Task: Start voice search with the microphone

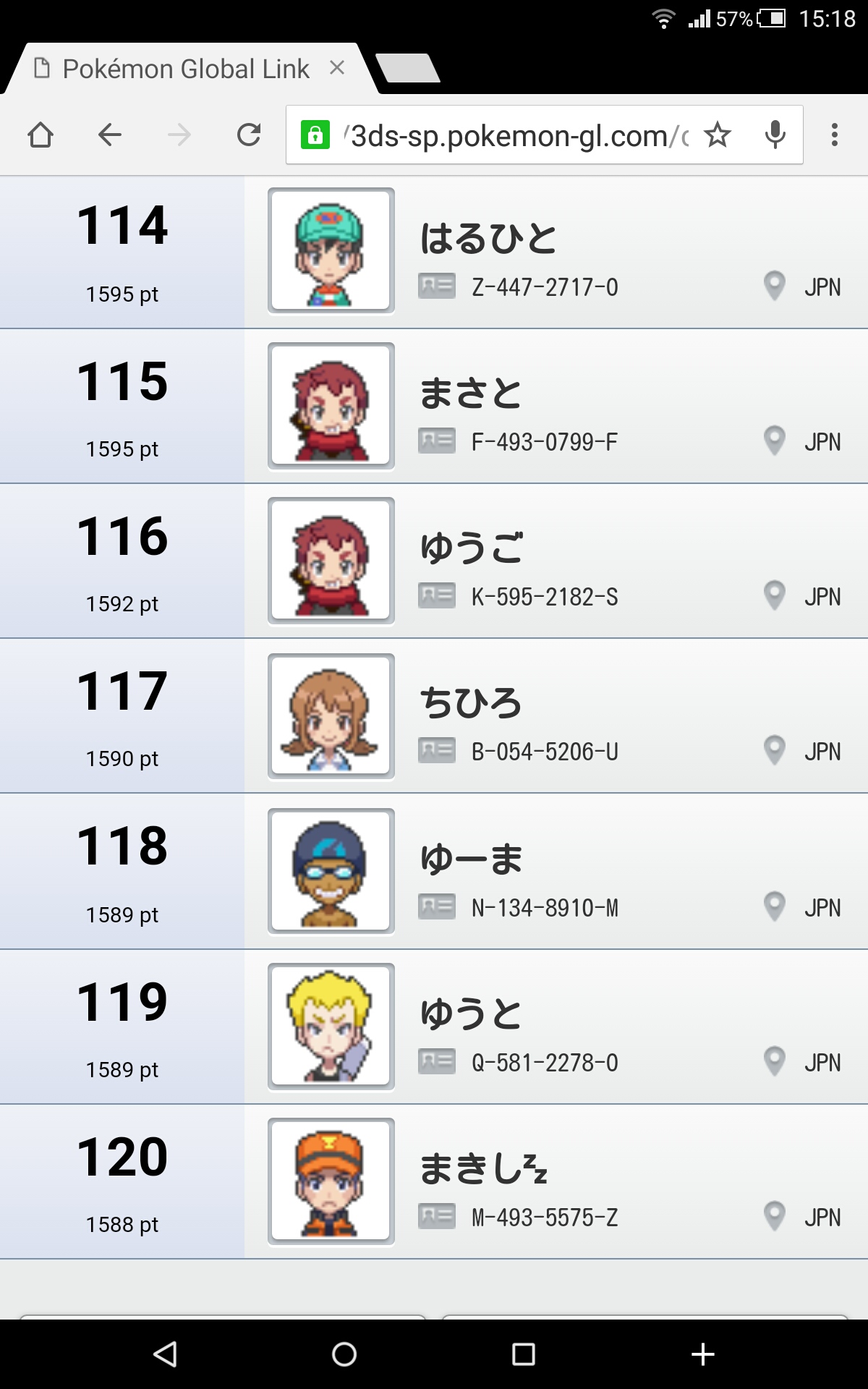Action: pyautogui.click(x=775, y=135)
